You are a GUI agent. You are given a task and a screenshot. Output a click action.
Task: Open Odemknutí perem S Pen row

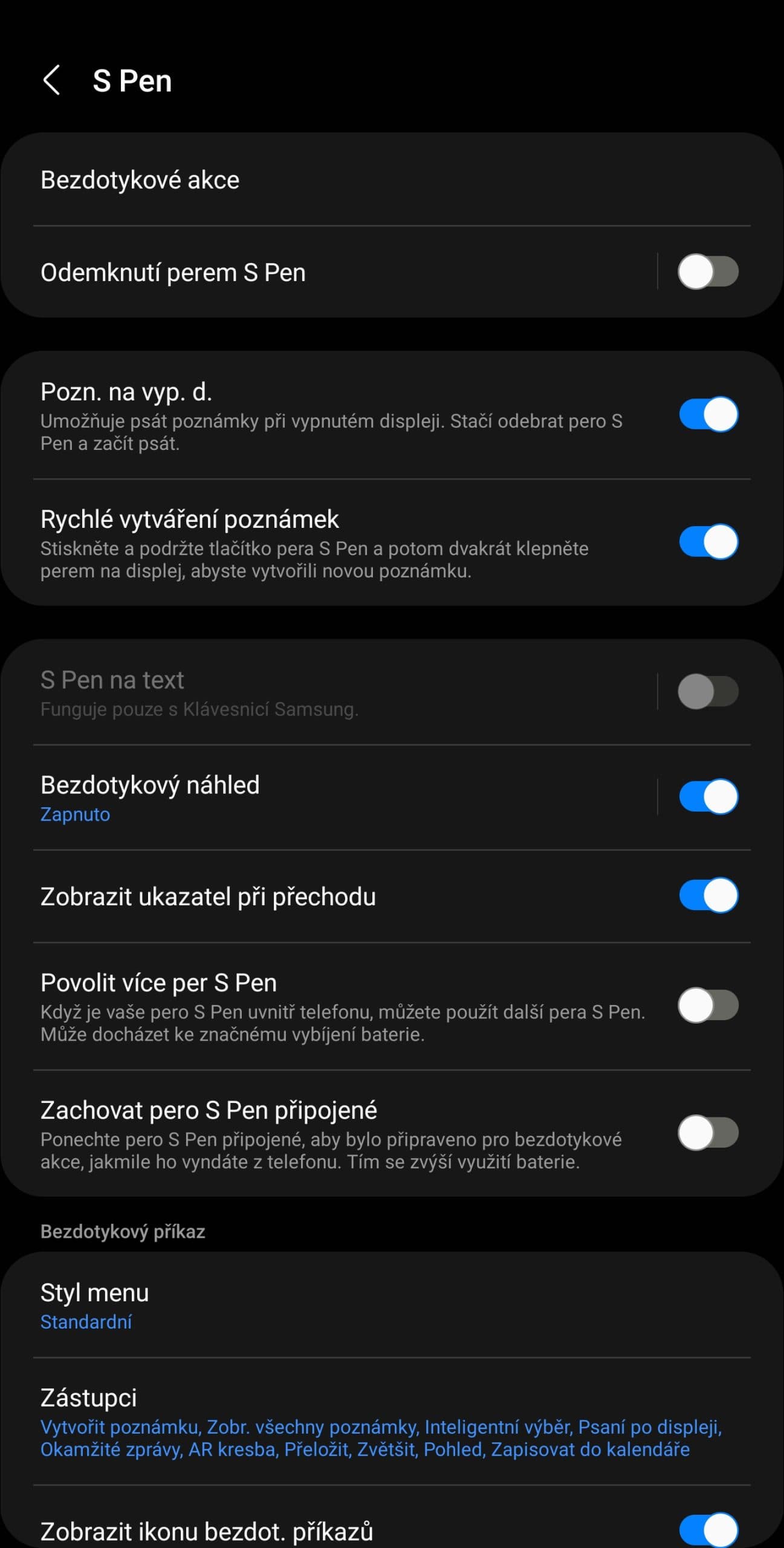click(302, 272)
